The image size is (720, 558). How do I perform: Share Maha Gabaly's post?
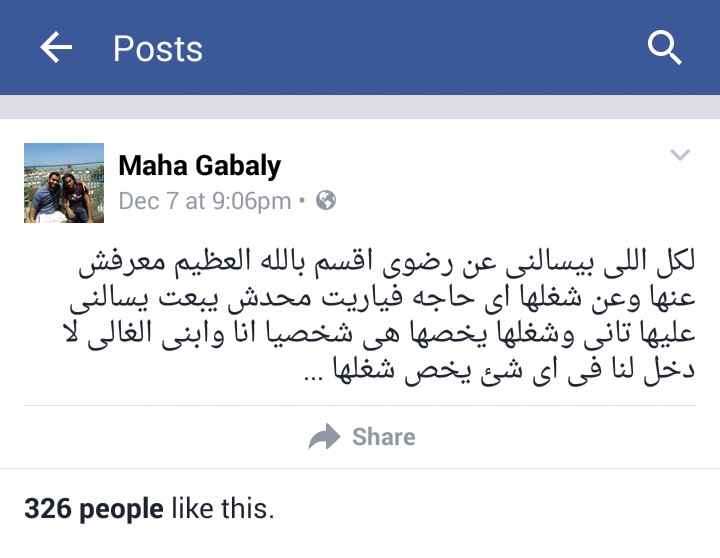[x=362, y=437]
